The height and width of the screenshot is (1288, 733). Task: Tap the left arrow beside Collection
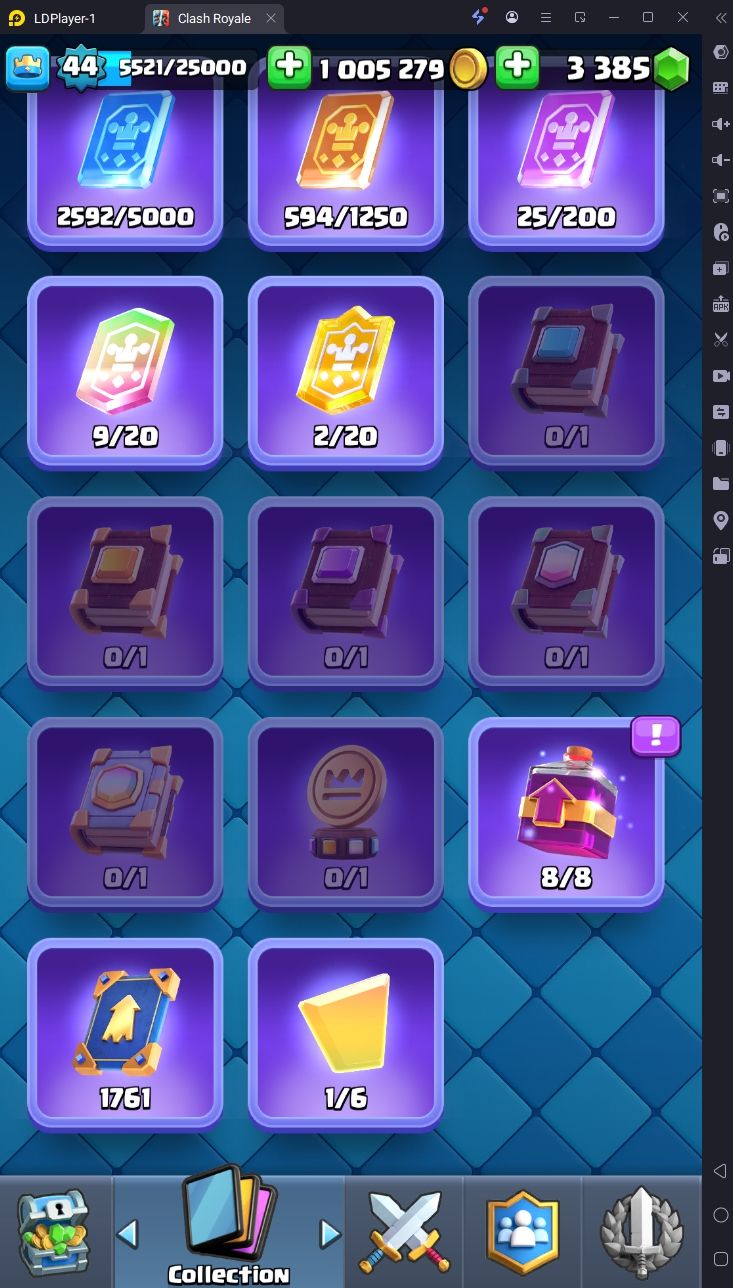coord(127,1234)
